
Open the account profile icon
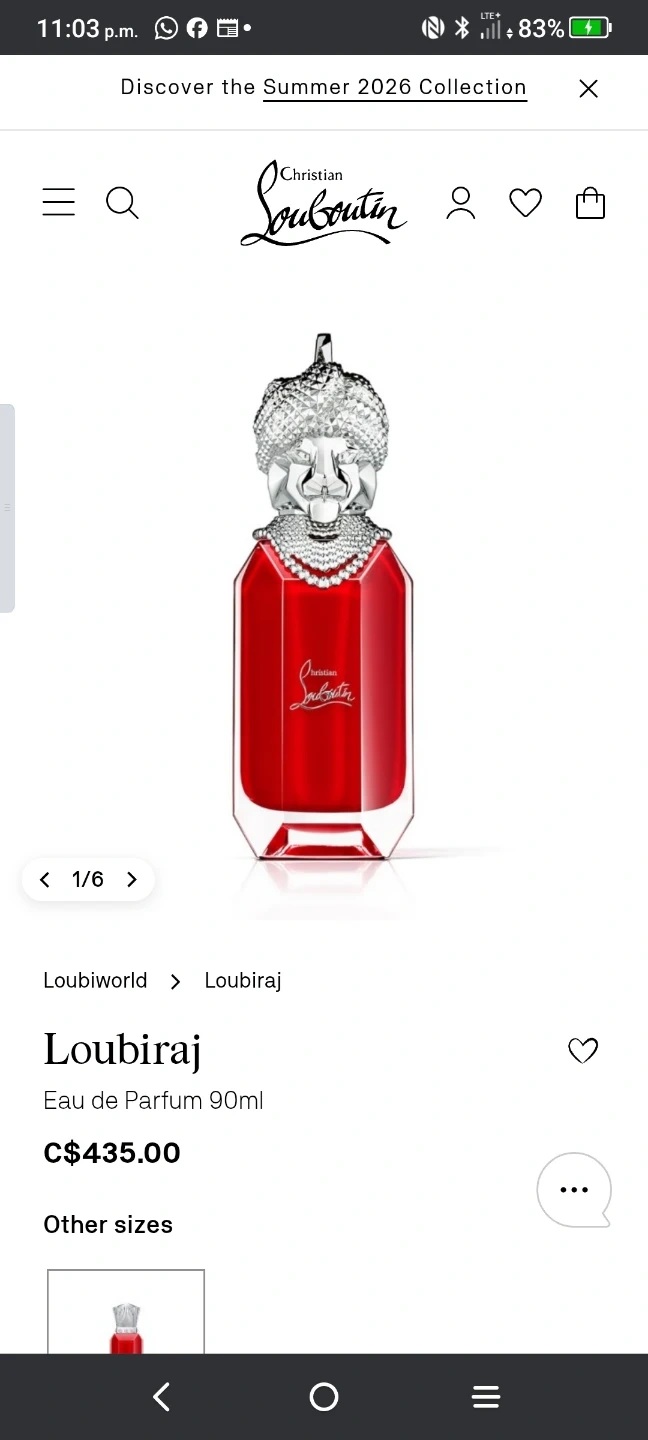[460, 203]
